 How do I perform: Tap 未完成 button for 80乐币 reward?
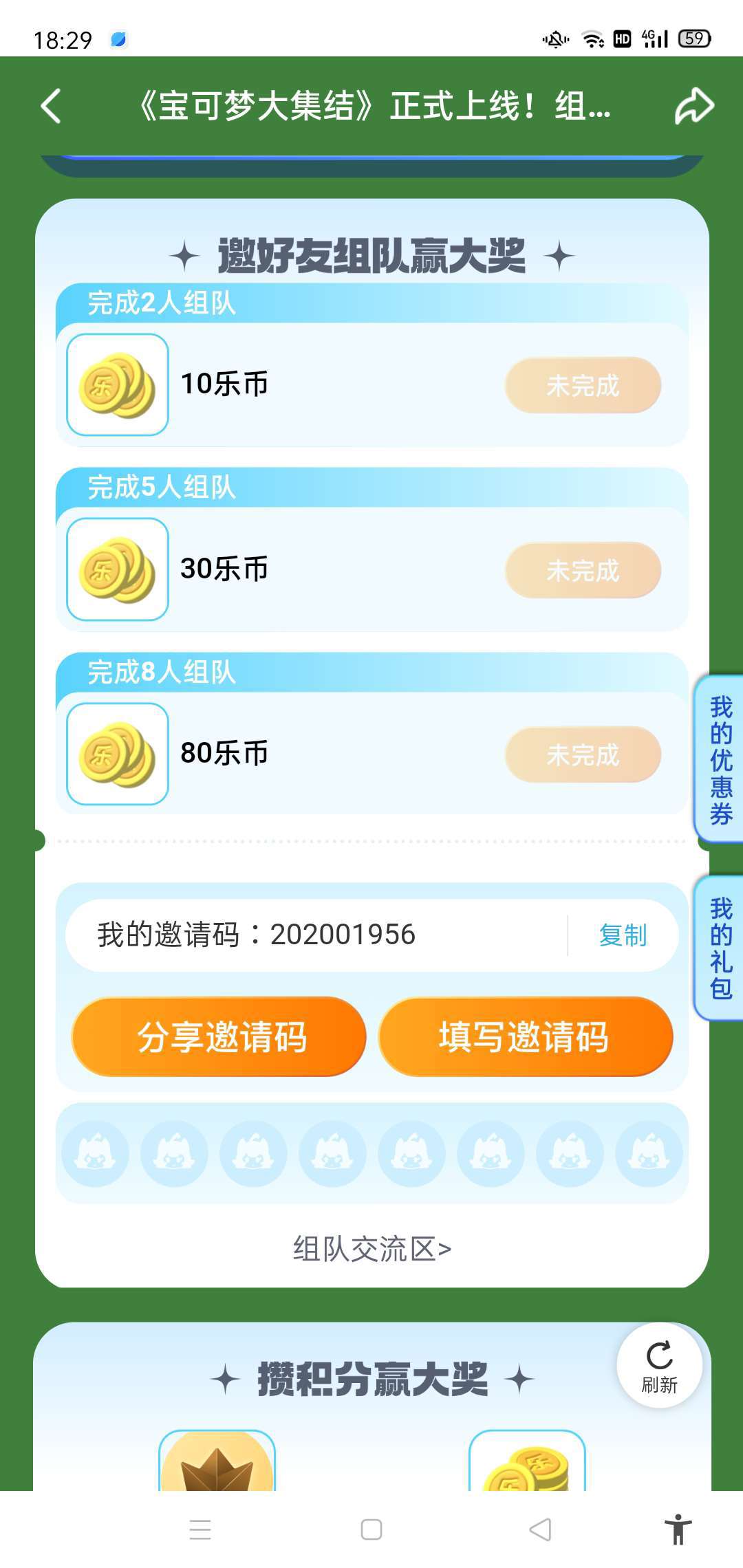click(583, 754)
